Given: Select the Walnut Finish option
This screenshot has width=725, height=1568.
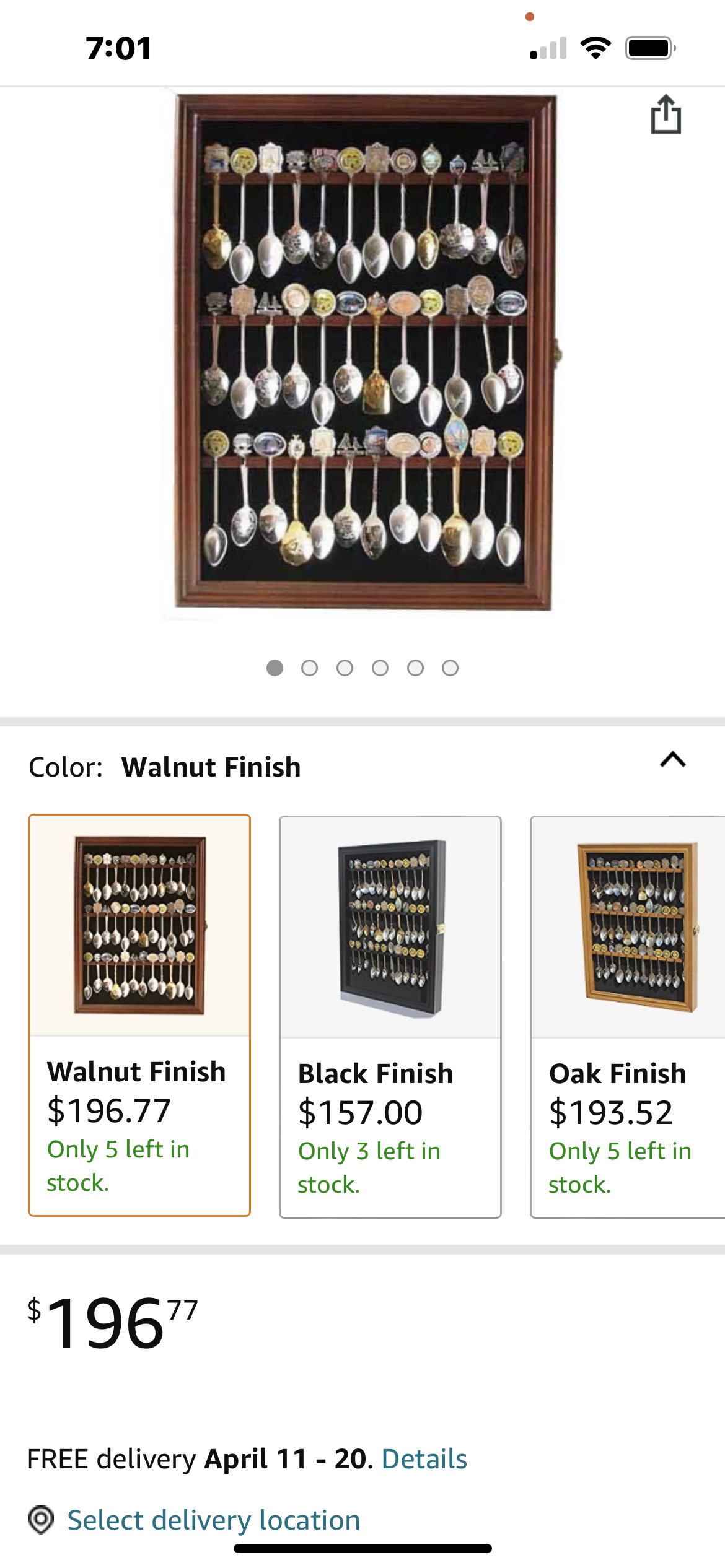Looking at the screenshot, I should (x=139, y=1016).
